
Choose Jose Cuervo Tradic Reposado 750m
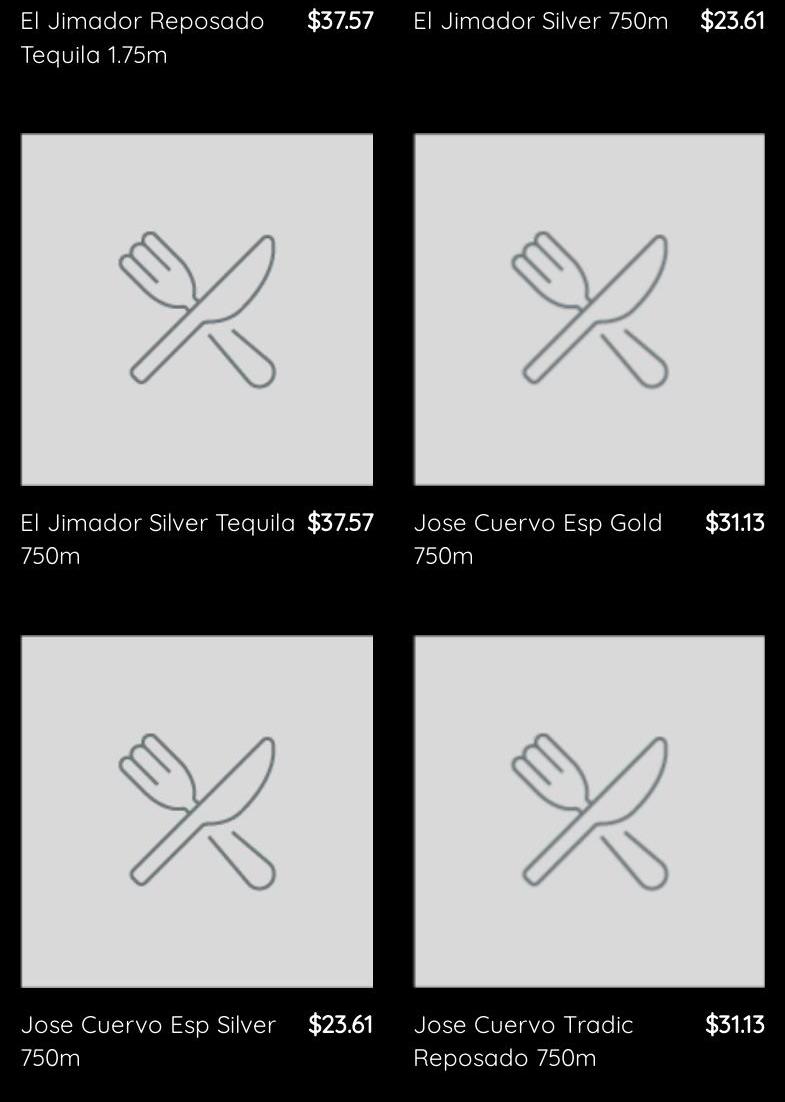click(x=589, y=811)
